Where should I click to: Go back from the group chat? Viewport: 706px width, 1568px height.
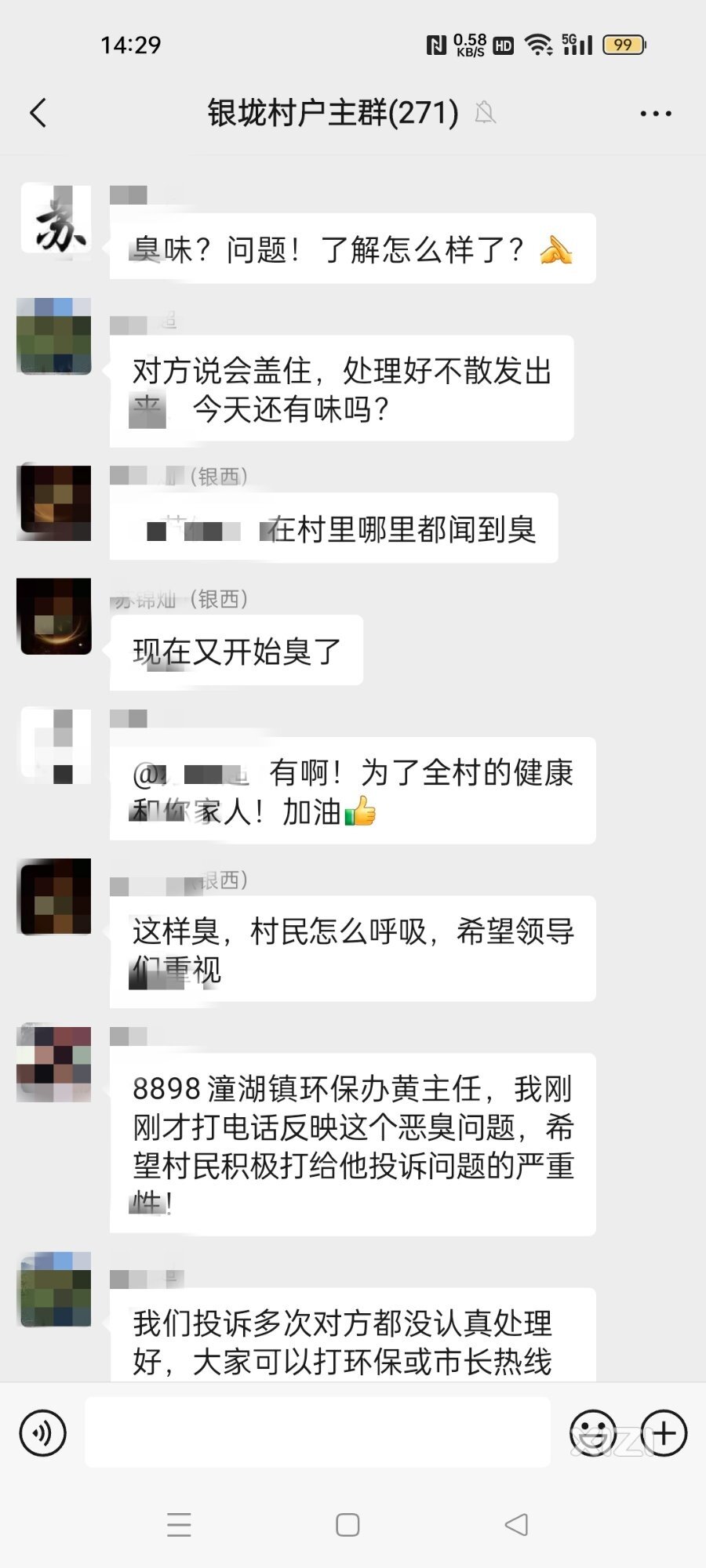click(38, 113)
